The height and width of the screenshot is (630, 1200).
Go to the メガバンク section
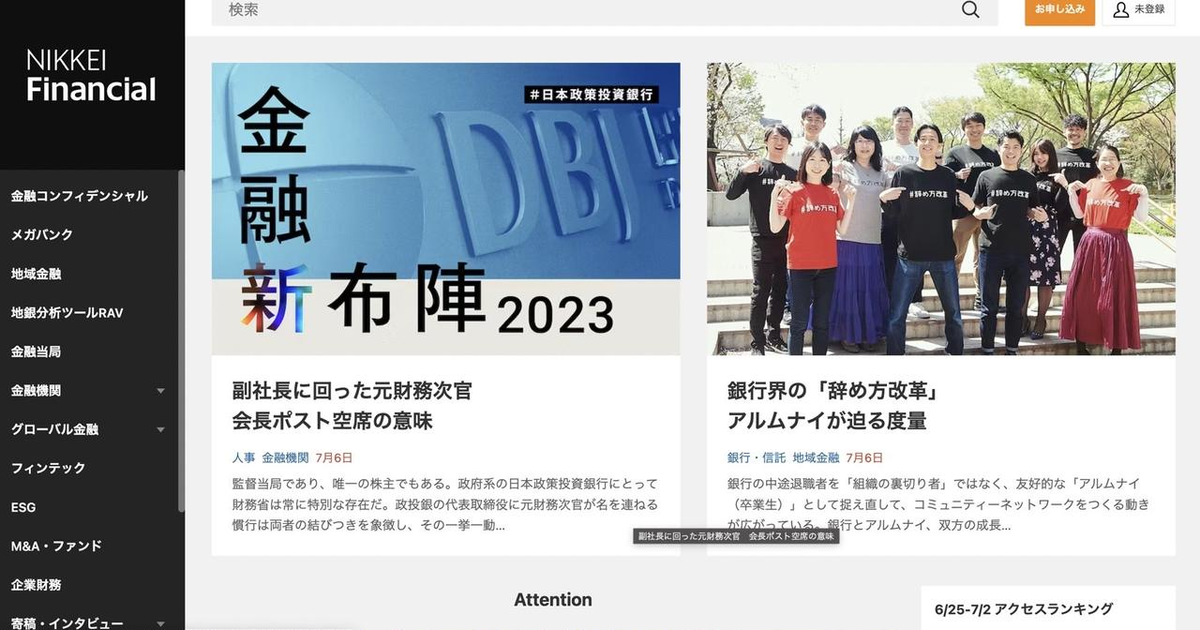pos(42,235)
